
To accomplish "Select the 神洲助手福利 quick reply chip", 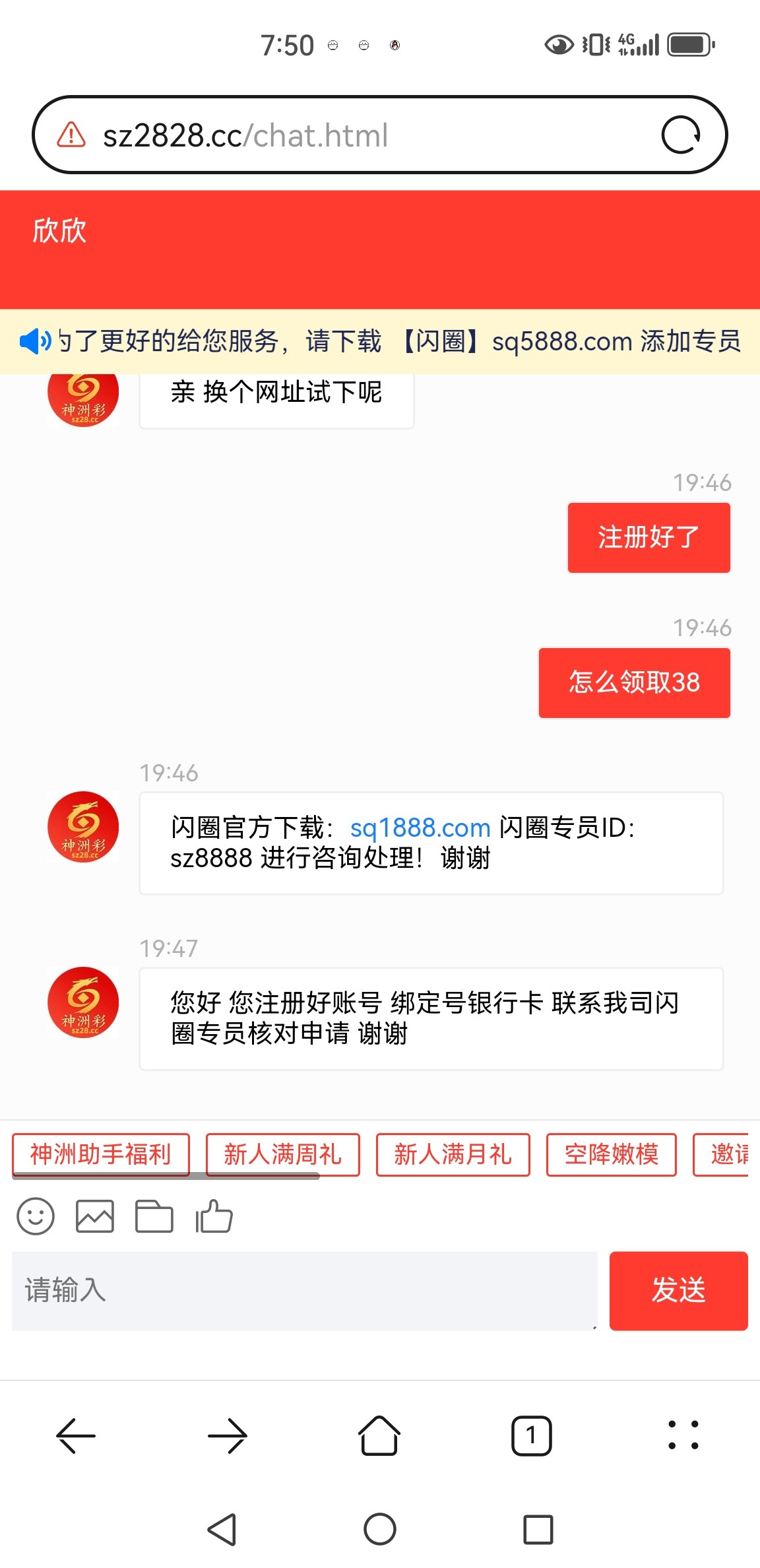I will pyautogui.click(x=101, y=1154).
